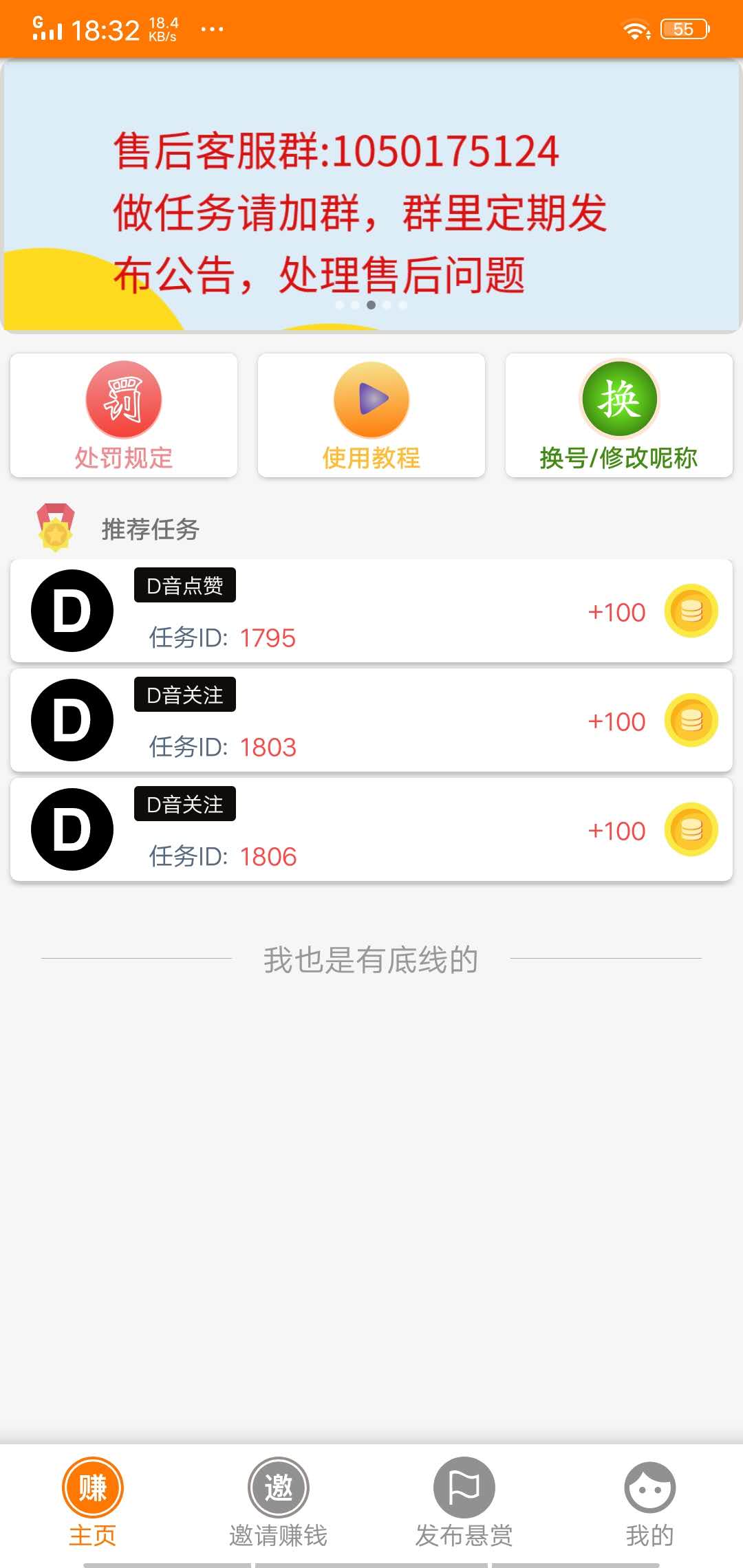The image size is (743, 1568).
Task: Open the D音点赞 task entry
Action: tap(371, 612)
